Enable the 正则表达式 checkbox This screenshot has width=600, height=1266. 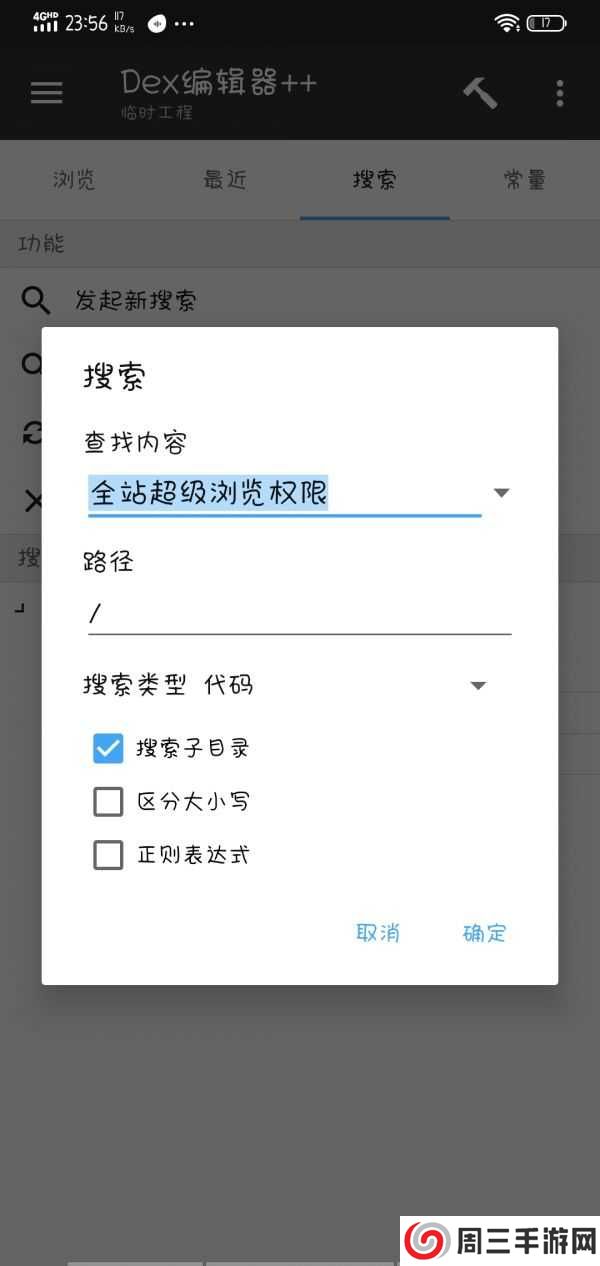pyautogui.click(x=108, y=855)
